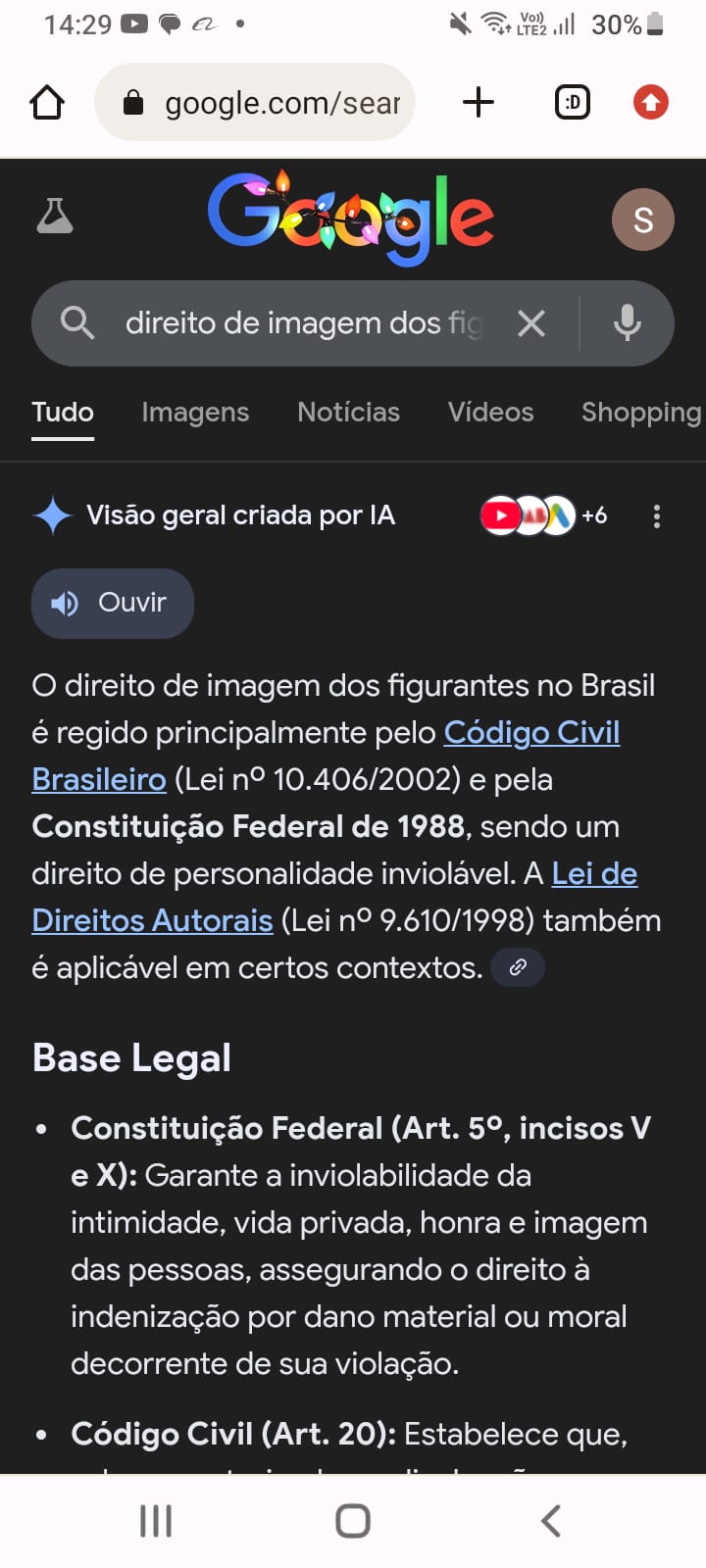Switch to the Notícias tab
Viewport: 706px width, 1568px height.
(x=348, y=413)
